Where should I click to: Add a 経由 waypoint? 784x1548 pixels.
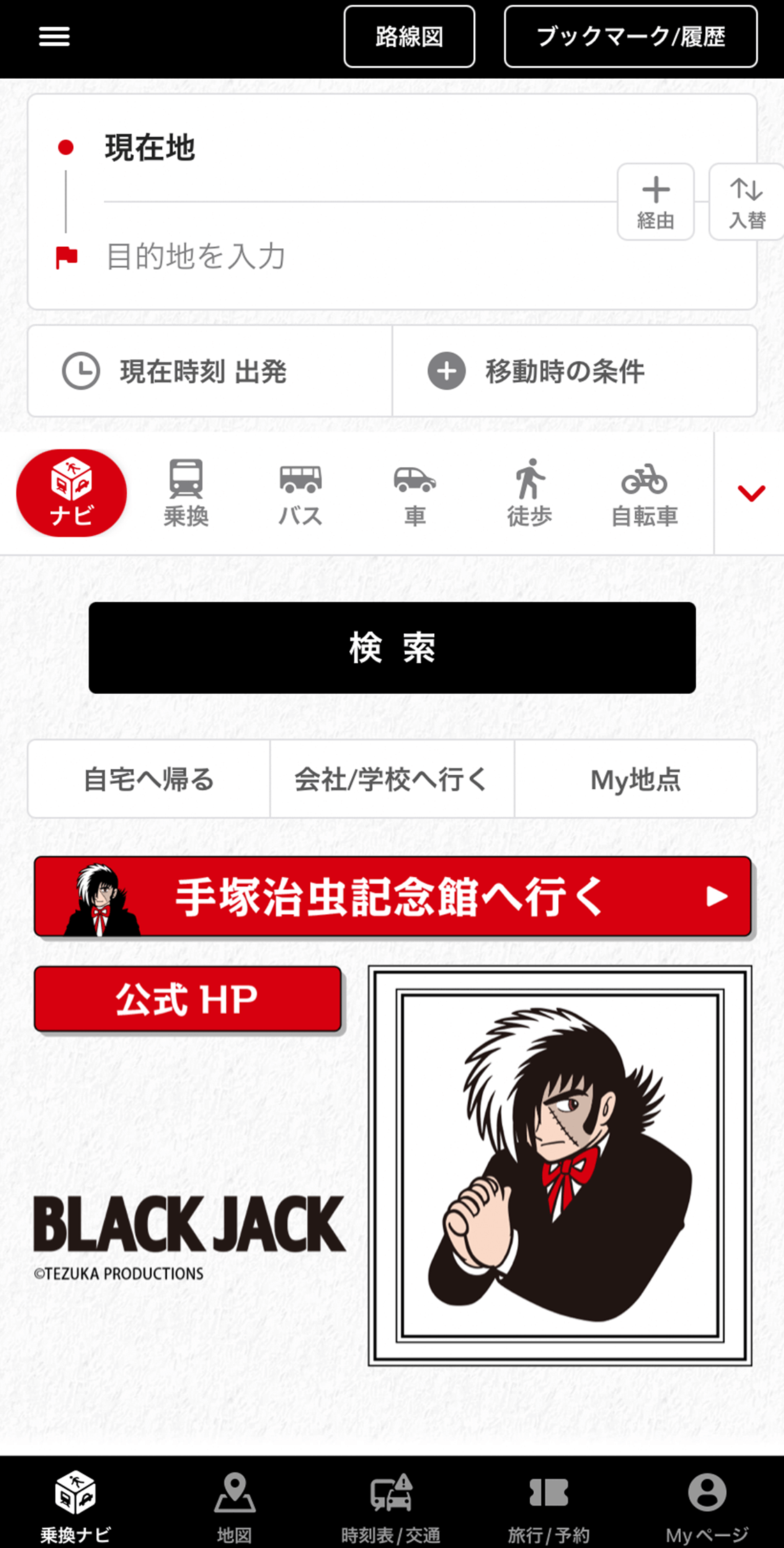coord(655,202)
